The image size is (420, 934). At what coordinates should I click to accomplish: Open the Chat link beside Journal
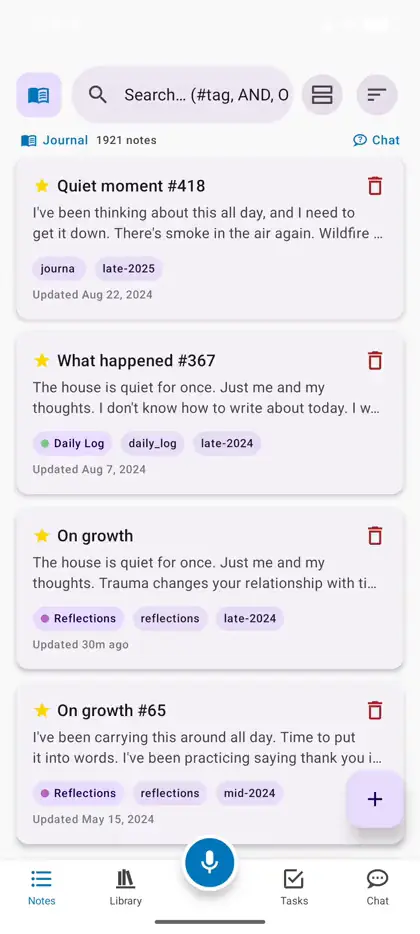(x=376, y=140)
